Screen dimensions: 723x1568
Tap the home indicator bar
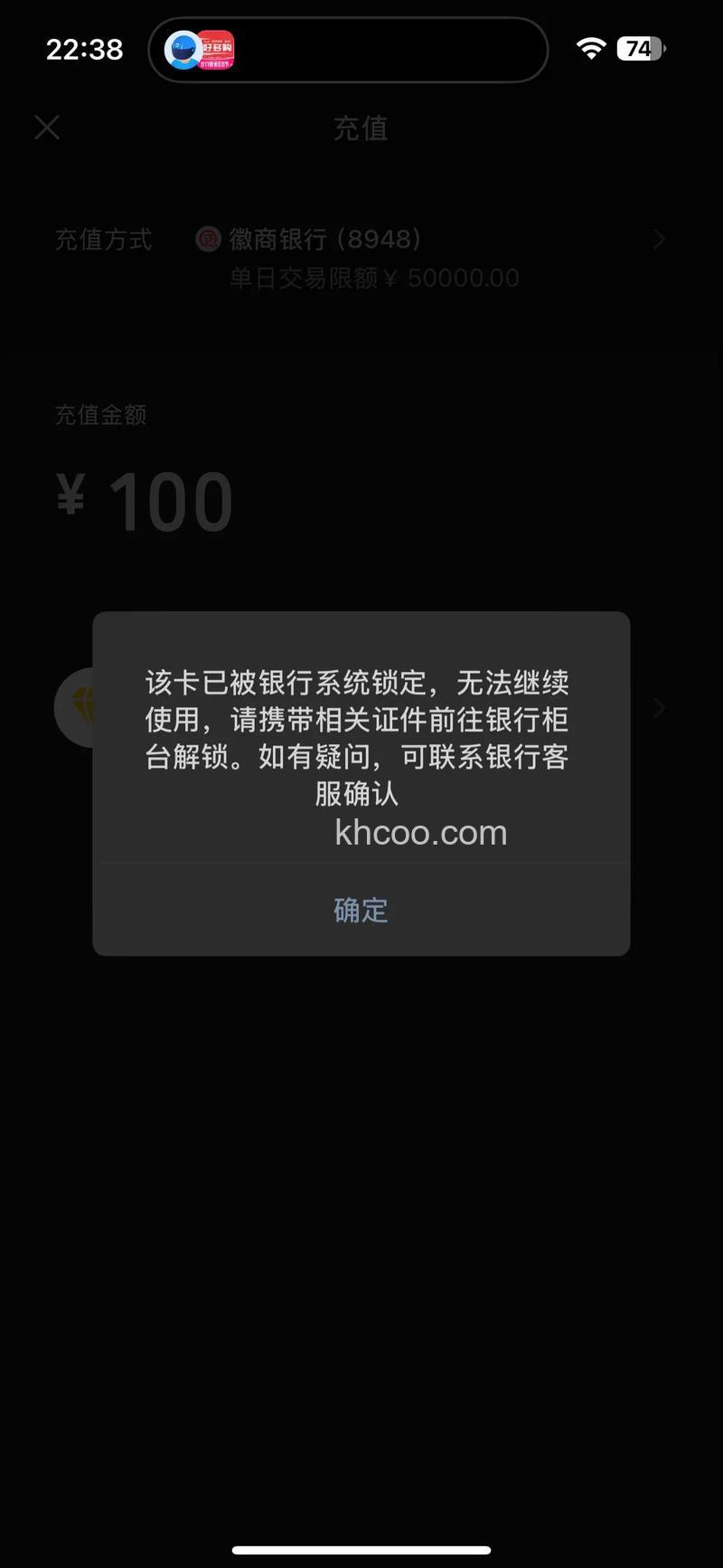(x=361, y=1549)
